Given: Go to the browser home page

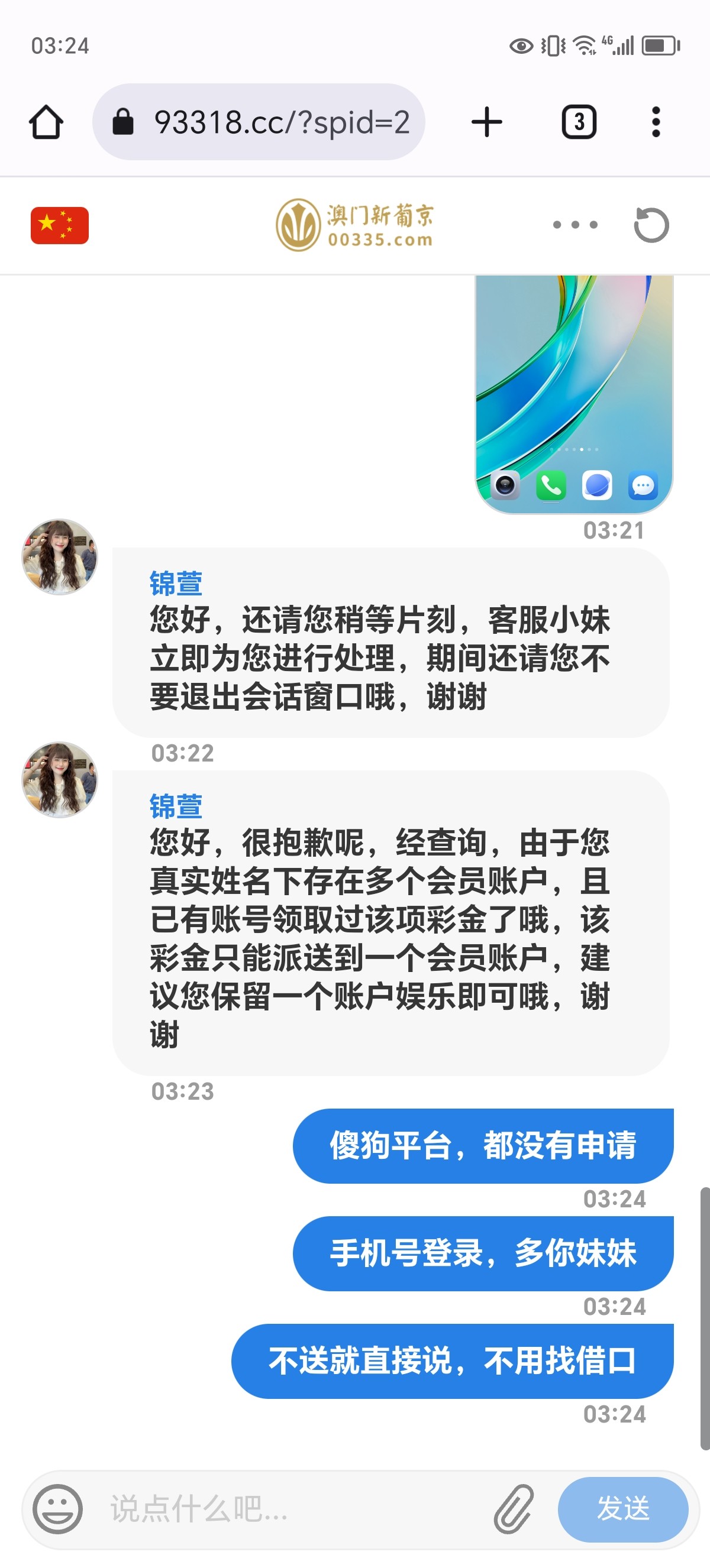Looking at the screenshot, I should tap(46, 122).
